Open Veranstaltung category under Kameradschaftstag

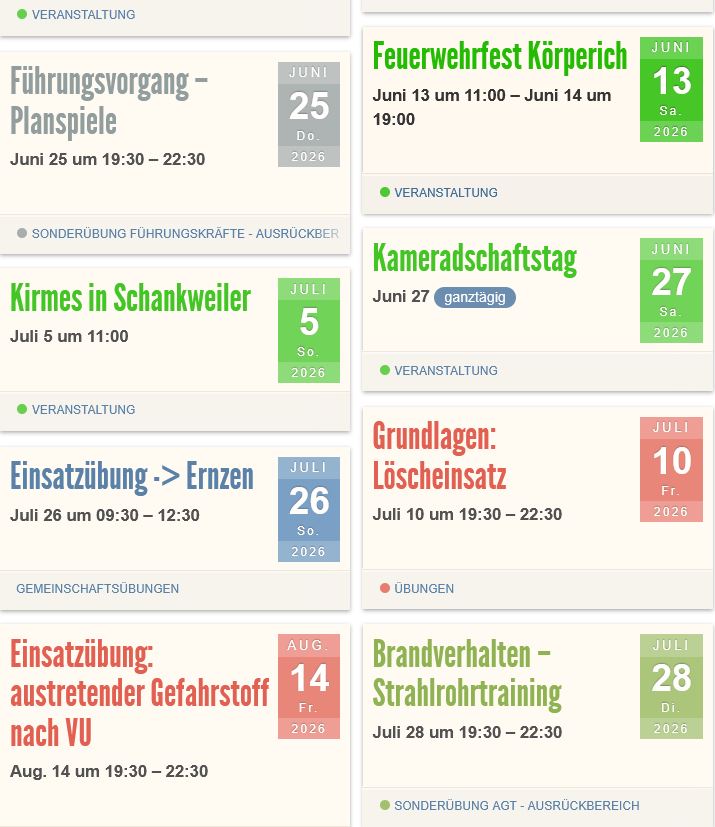(445, 371)
